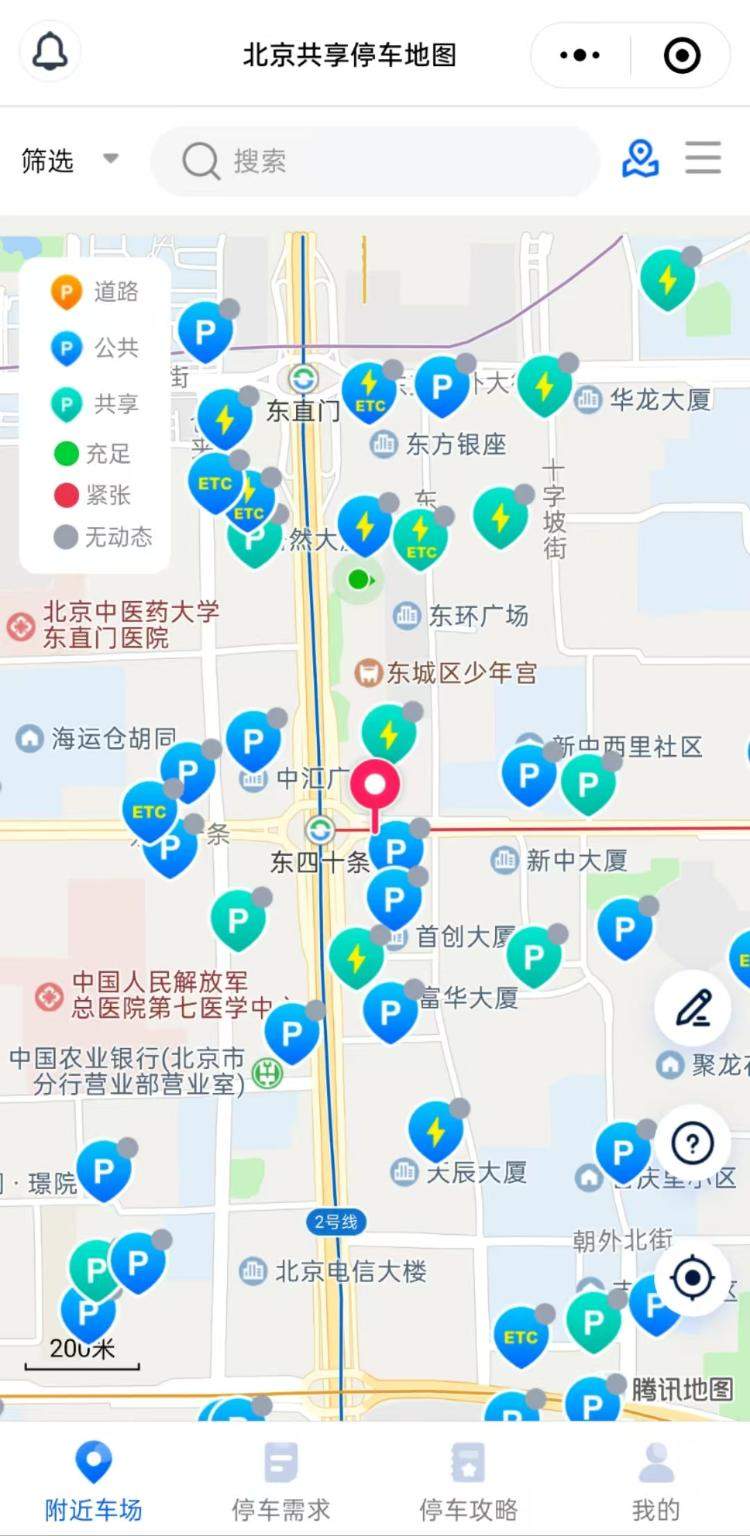
Task: Open the map location picker icon beside search
Action: 640,158
